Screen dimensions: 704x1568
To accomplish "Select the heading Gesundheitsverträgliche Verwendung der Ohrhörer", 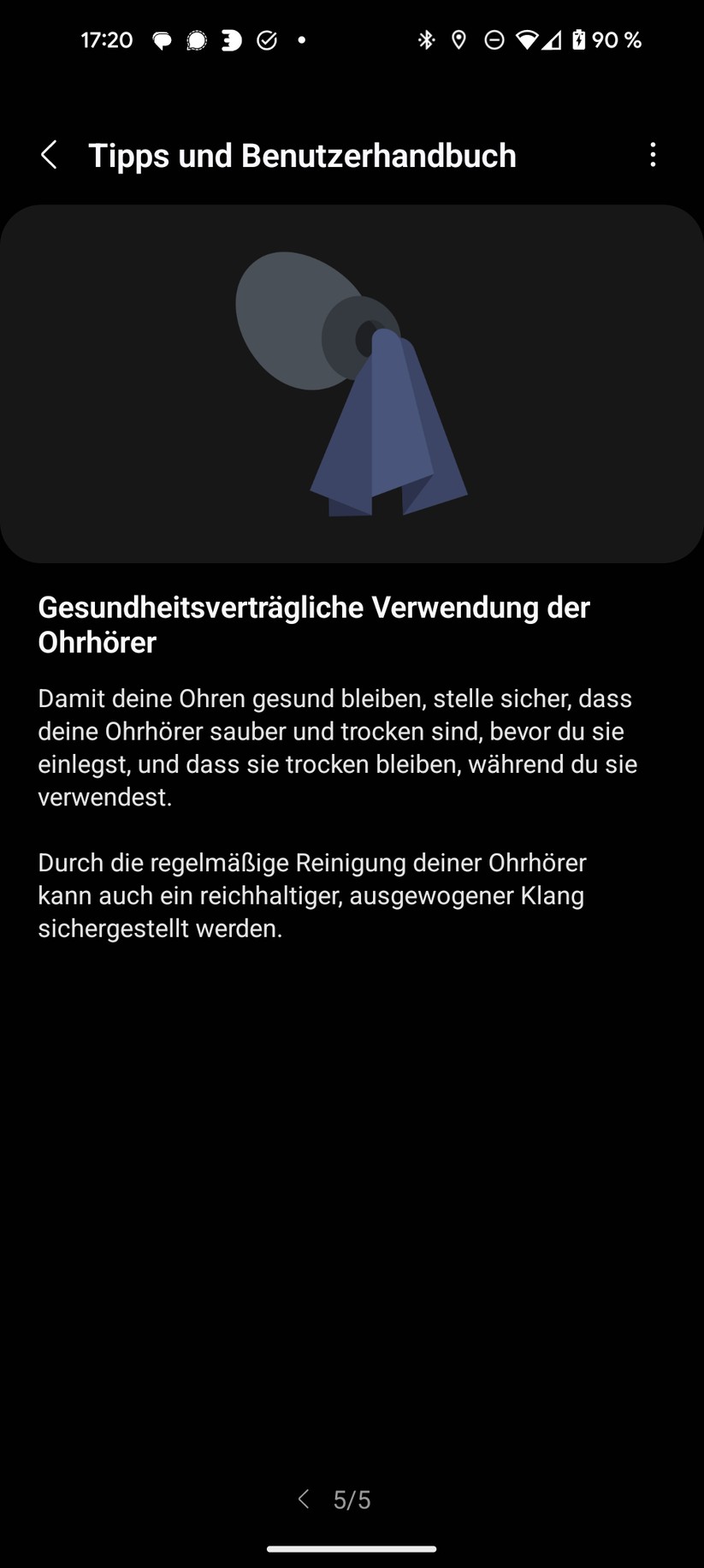I will click(313, 624).
